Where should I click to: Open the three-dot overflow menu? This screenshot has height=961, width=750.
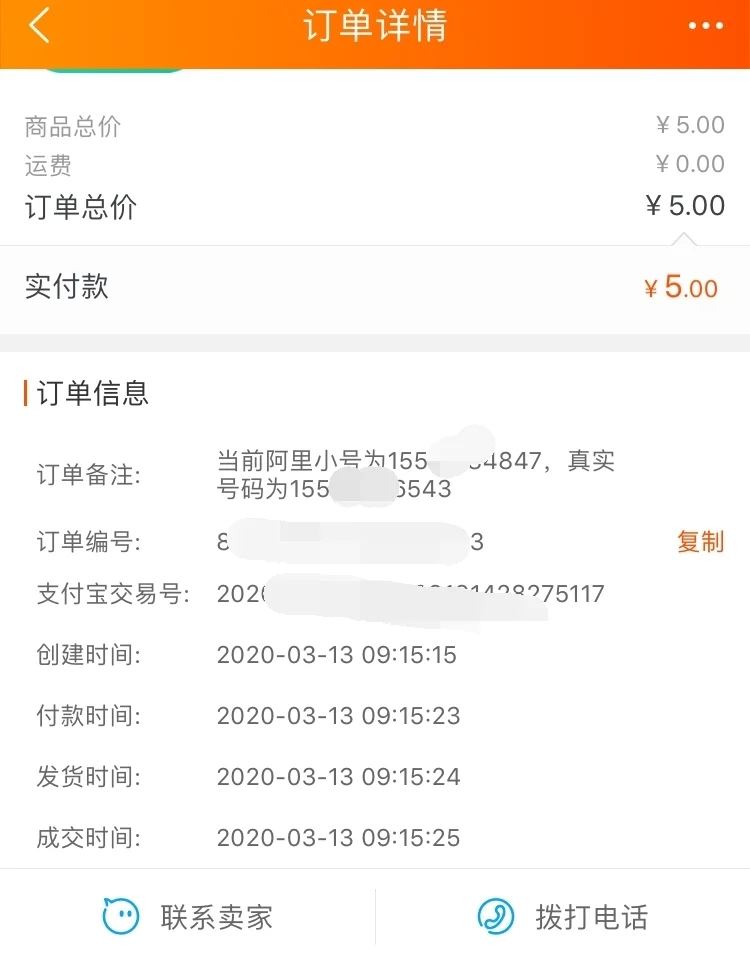(705, 26)
